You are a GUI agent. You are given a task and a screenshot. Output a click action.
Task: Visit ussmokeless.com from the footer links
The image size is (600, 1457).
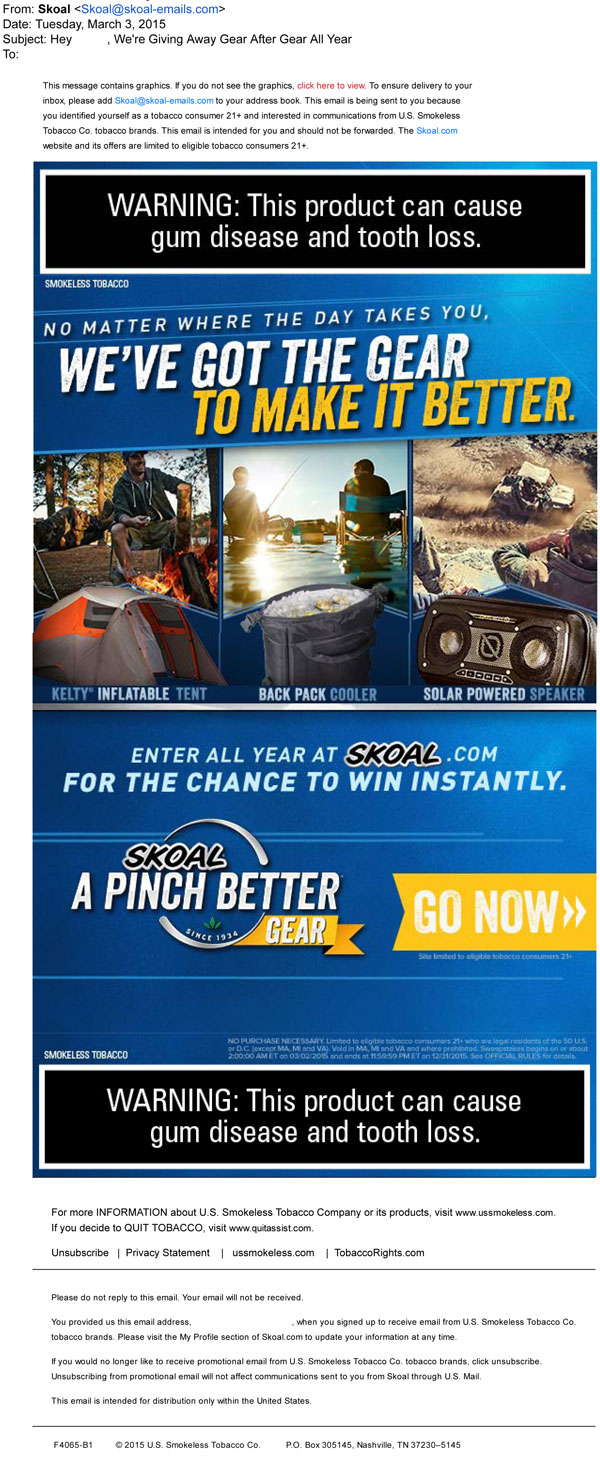click(x=273, y=1252)
